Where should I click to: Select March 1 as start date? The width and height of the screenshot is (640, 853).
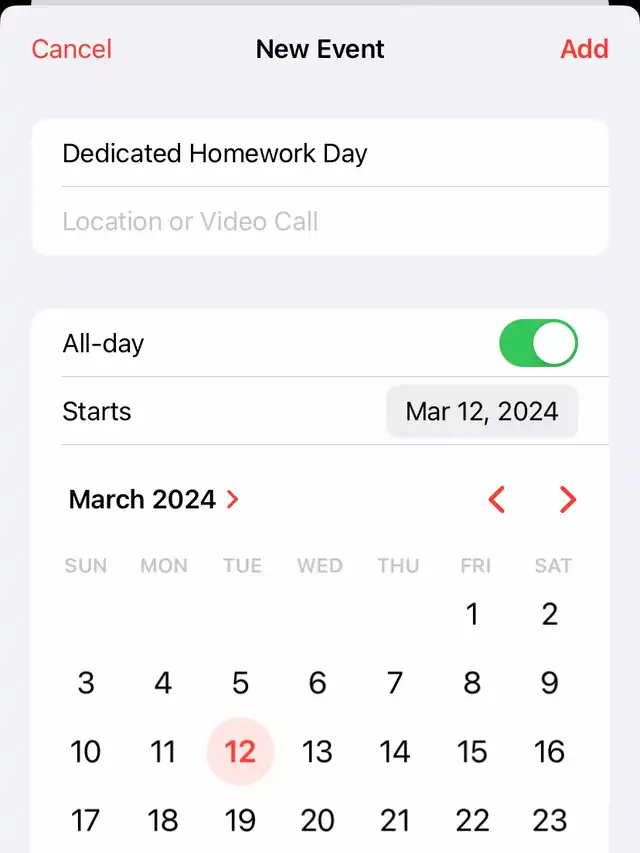coord(472,614)
